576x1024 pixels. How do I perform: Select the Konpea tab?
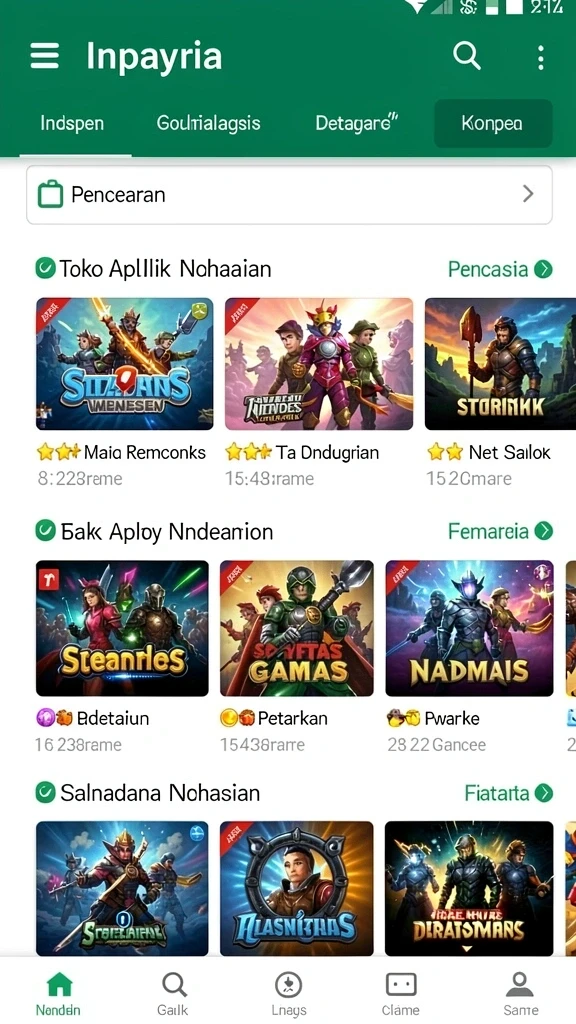493,123
